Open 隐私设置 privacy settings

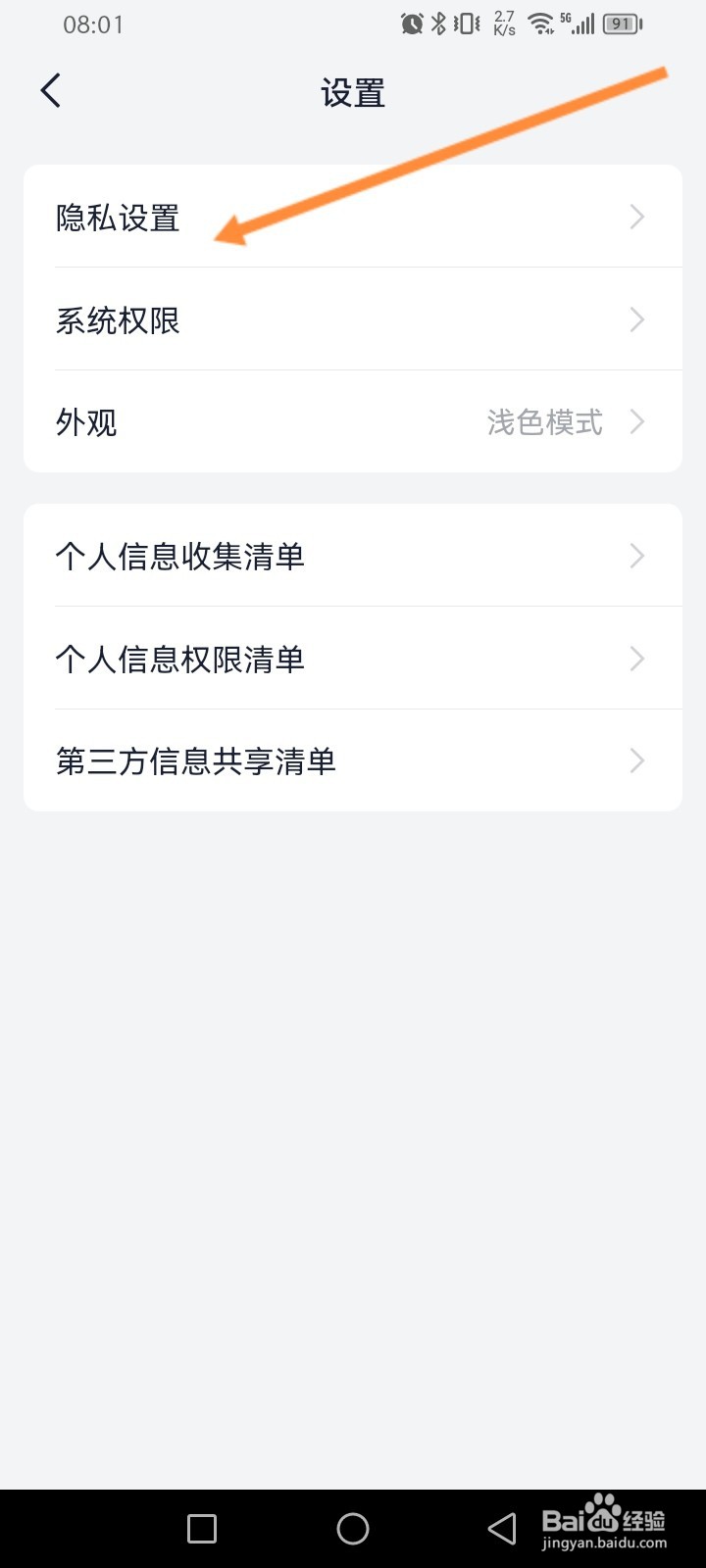click(353, 216)
